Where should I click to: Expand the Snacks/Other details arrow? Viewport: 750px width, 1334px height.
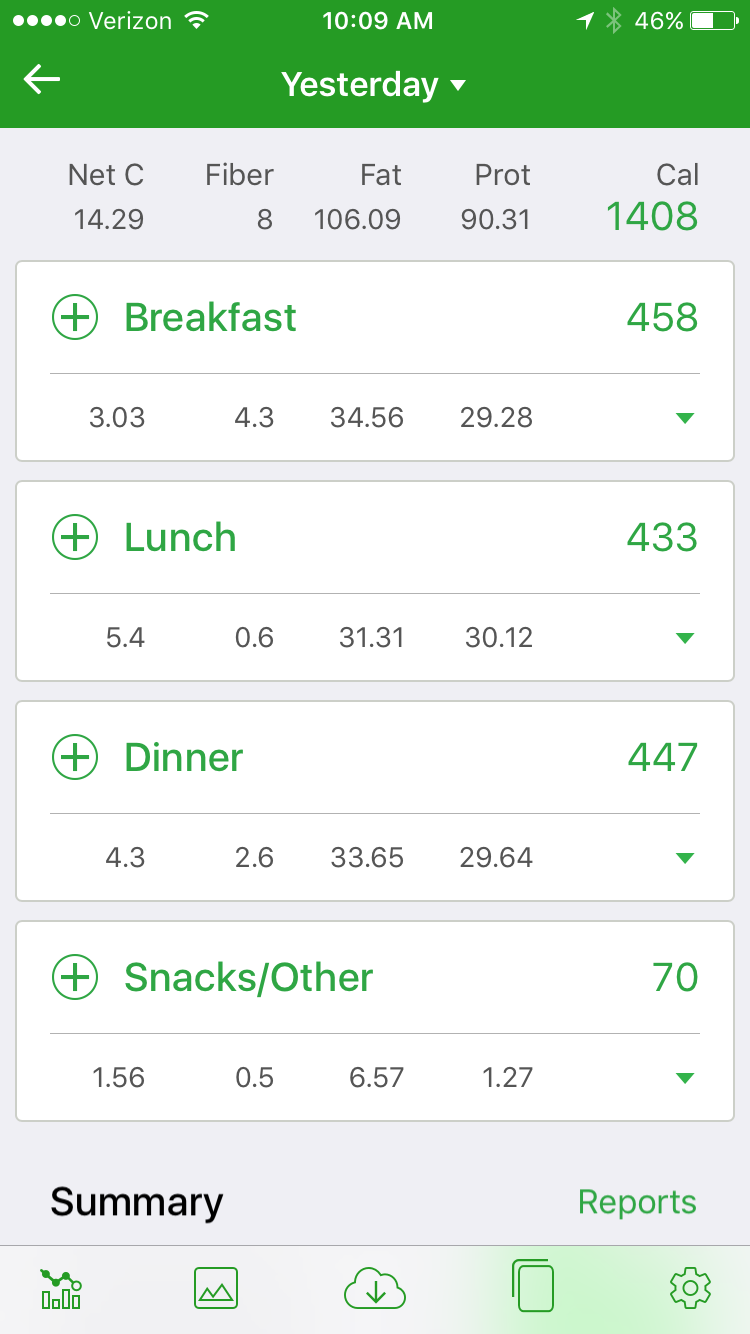684,1078
